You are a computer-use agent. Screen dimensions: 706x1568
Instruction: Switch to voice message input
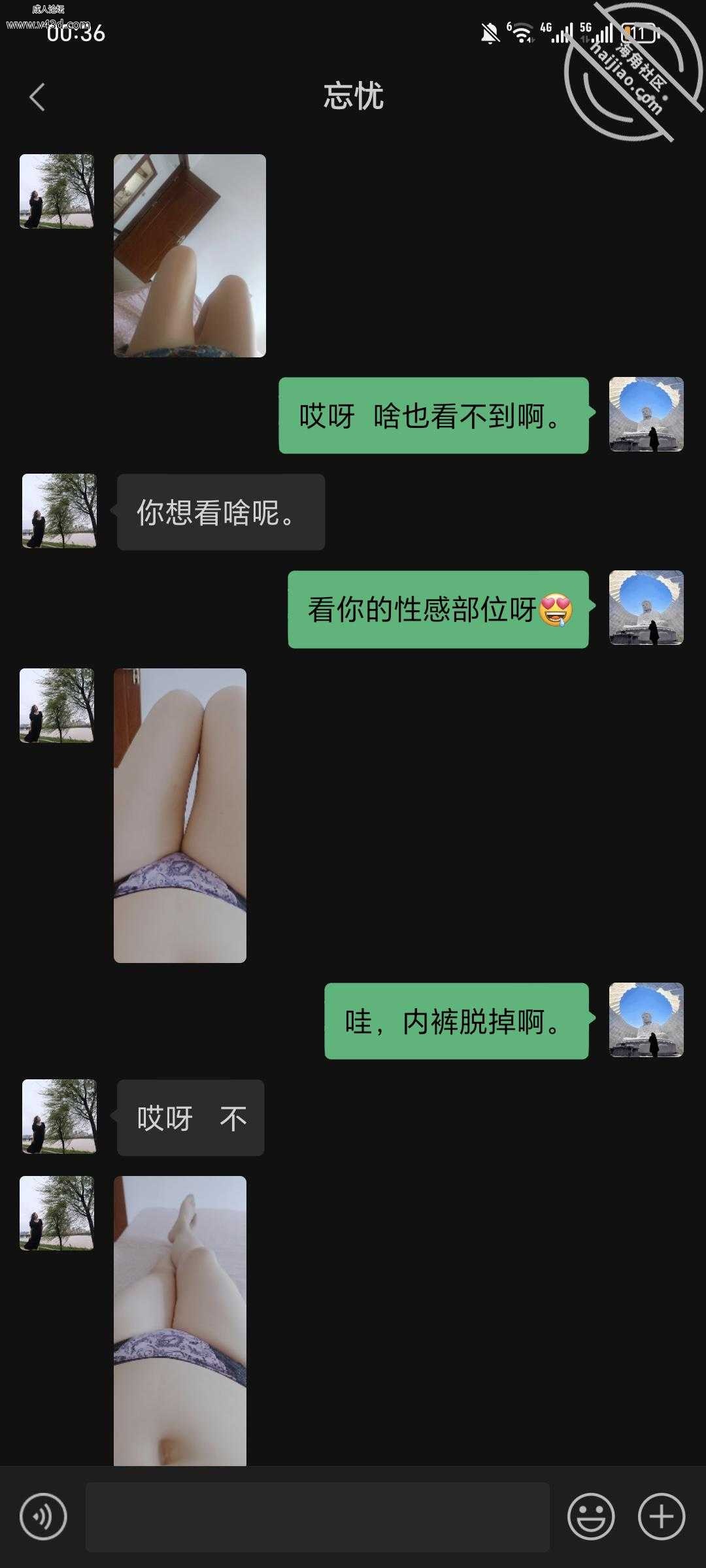43,1516
